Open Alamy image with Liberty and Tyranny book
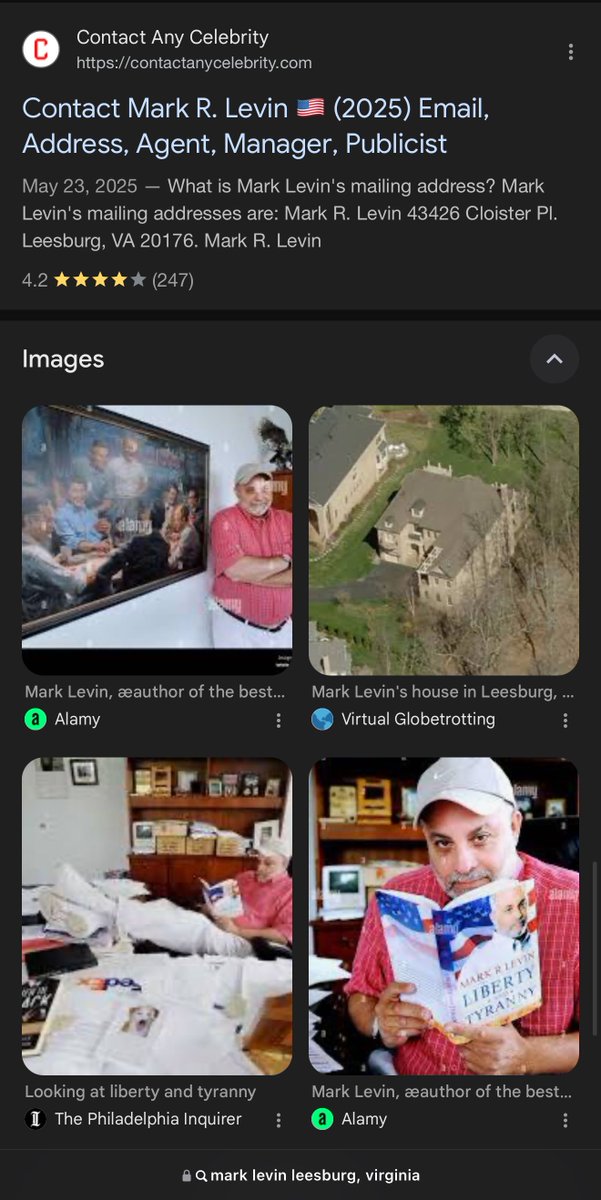601x1200 pixels. tap(443, 915)
